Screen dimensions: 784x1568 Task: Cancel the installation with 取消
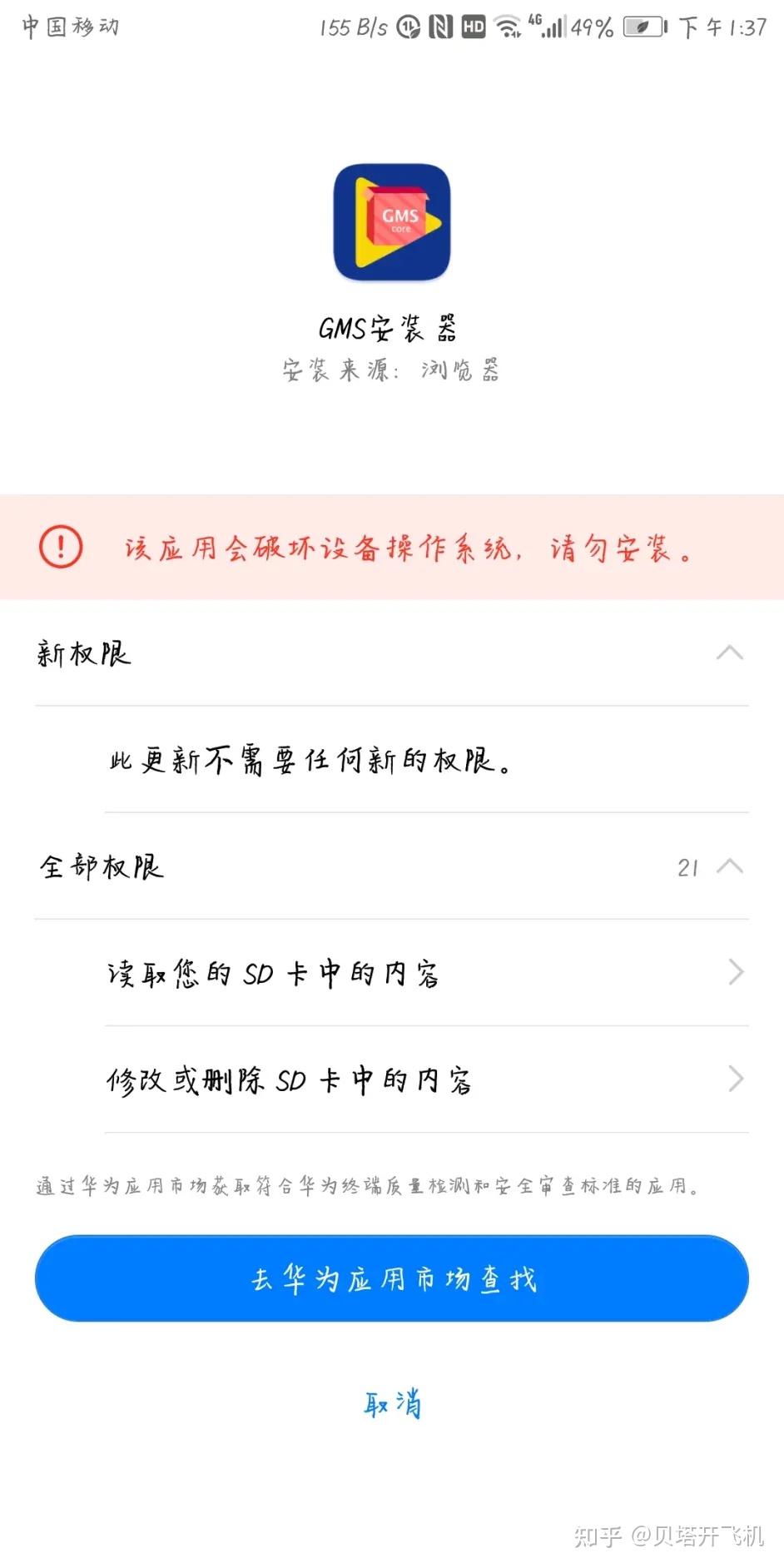[392, 1404]
